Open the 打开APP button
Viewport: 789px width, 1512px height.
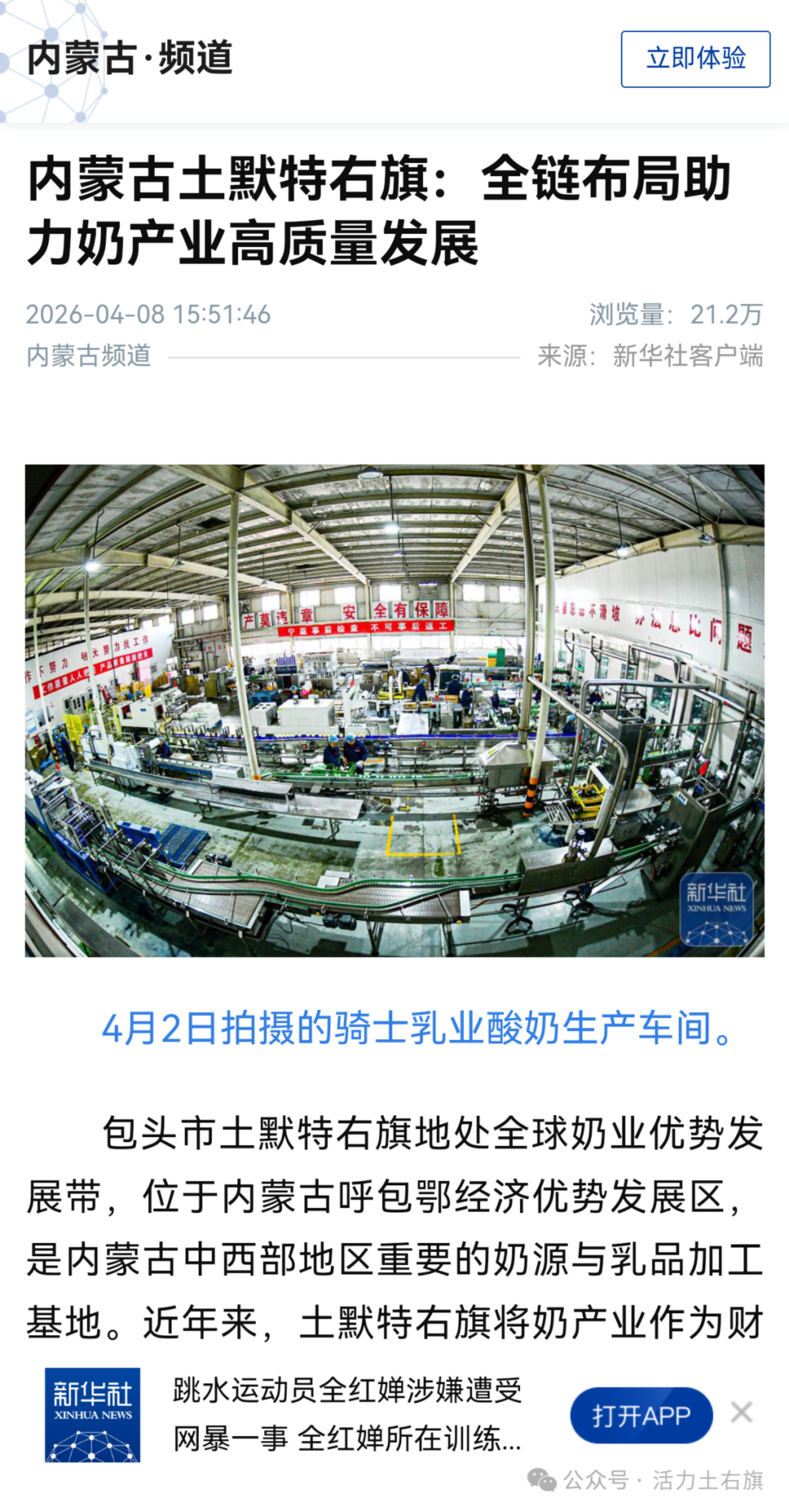(x=641, y=1415)
